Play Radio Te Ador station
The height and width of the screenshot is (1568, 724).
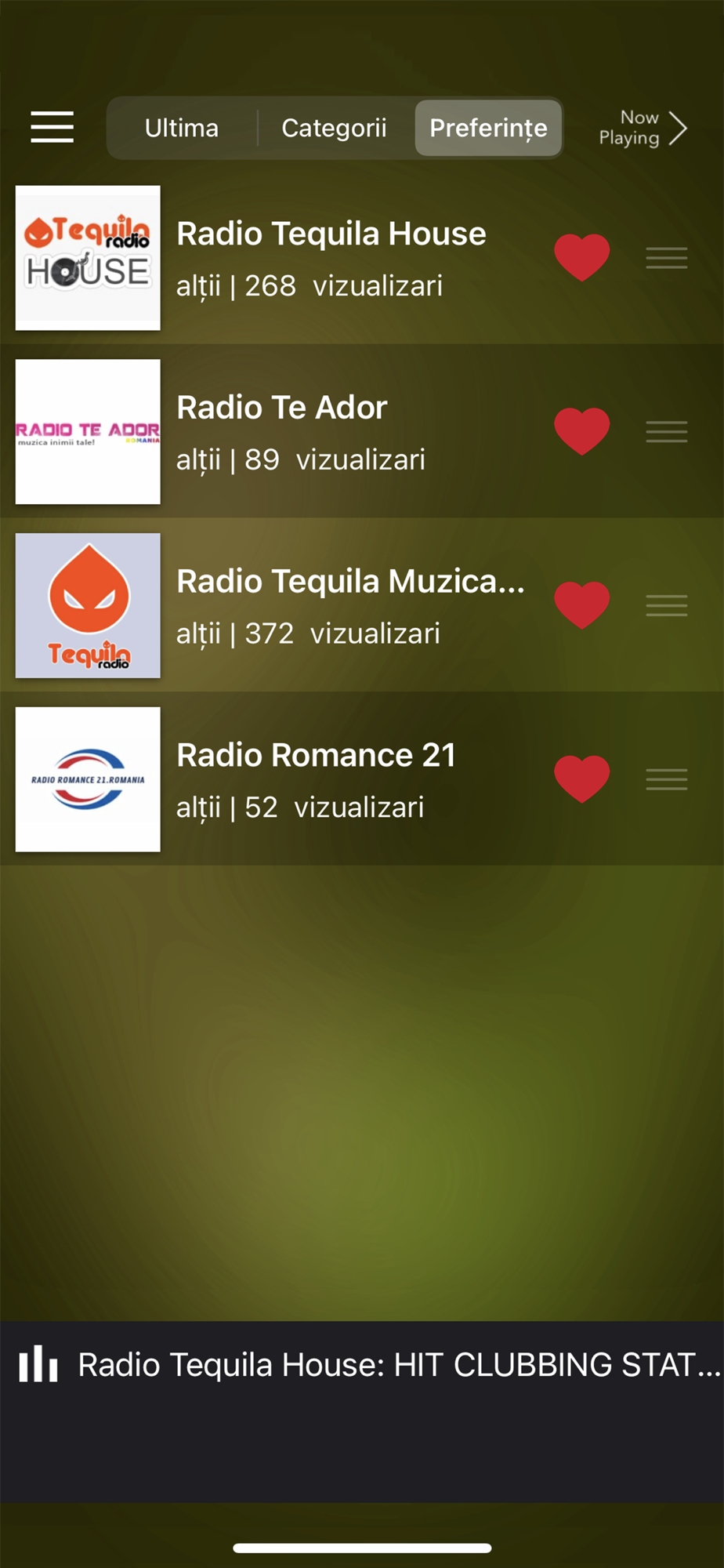coord(282,431)
